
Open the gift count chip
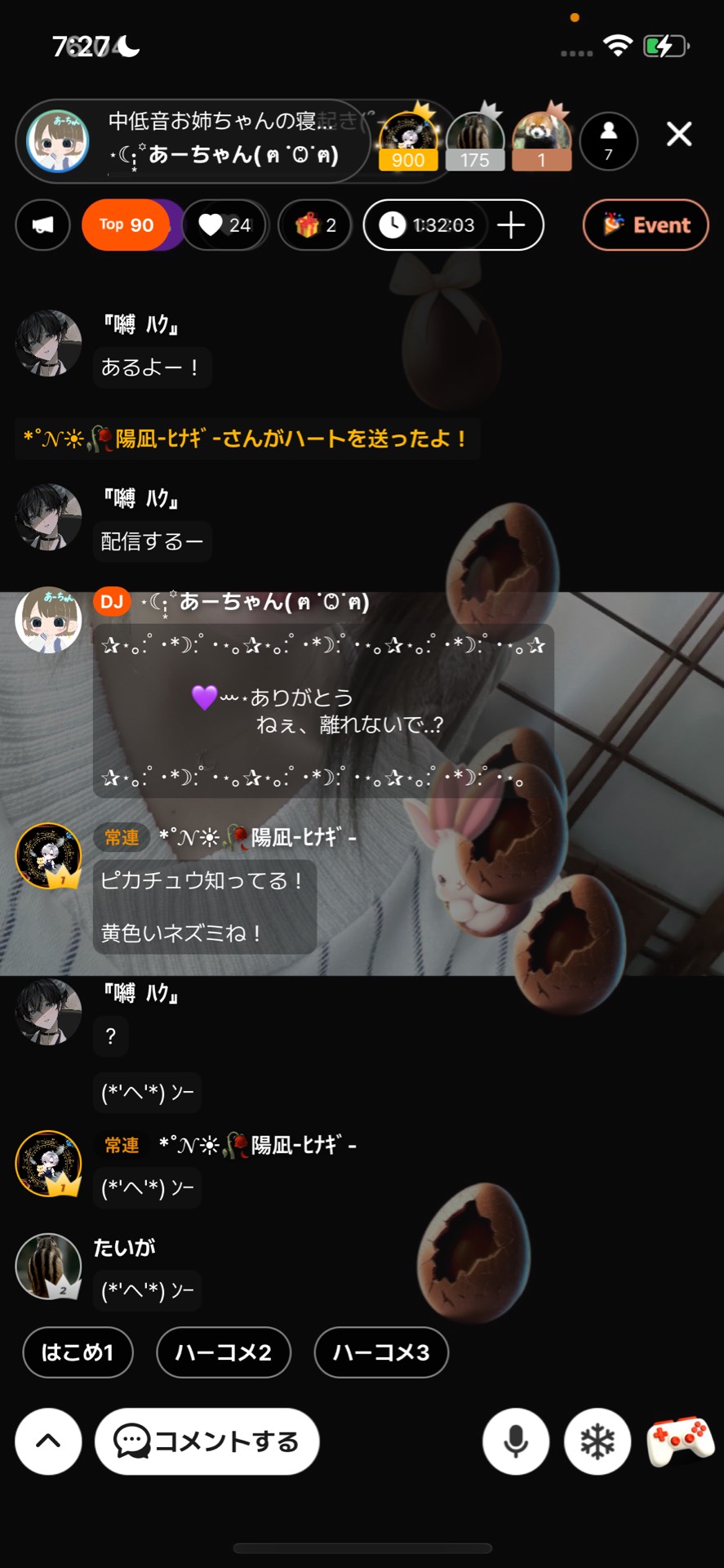click(315, 225)
